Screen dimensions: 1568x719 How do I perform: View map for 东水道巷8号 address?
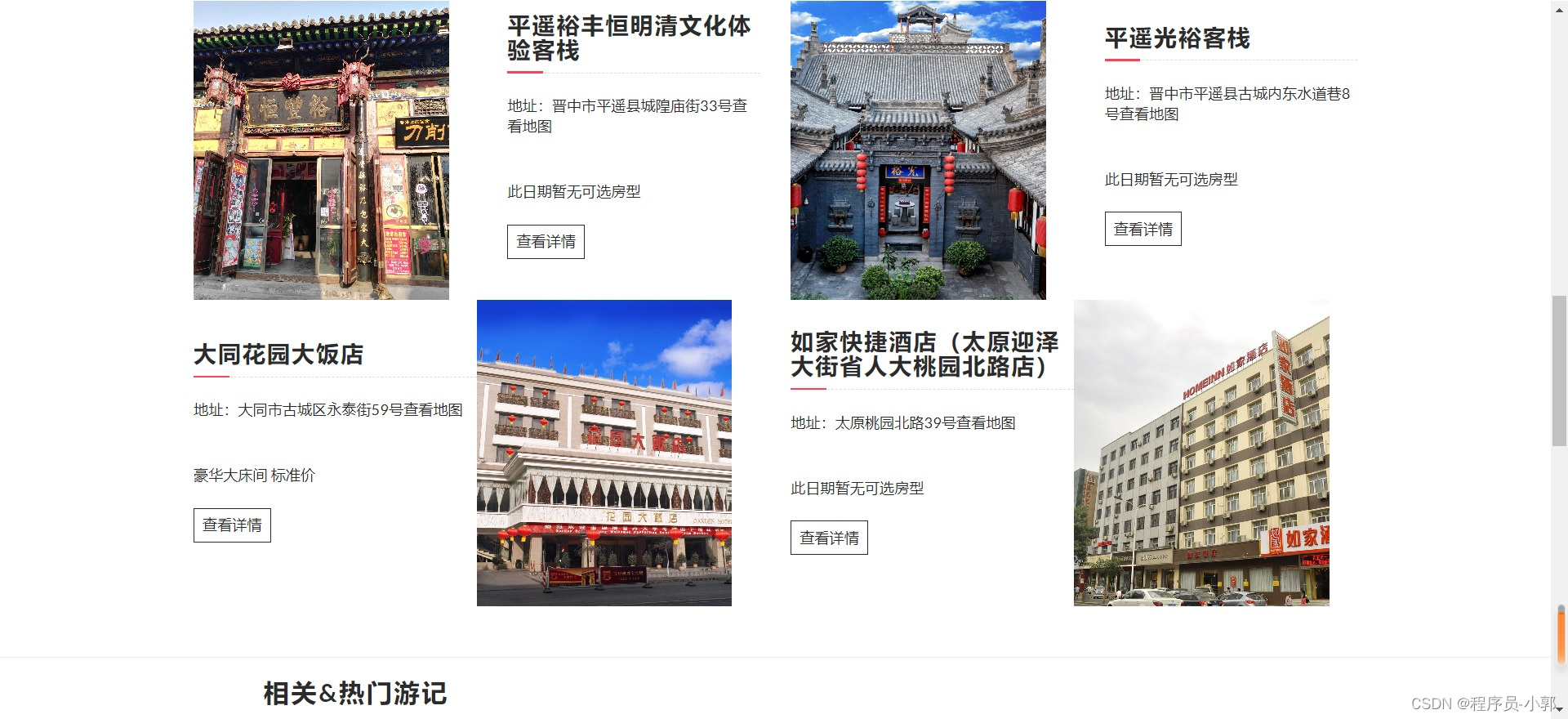click(1149, 114)
